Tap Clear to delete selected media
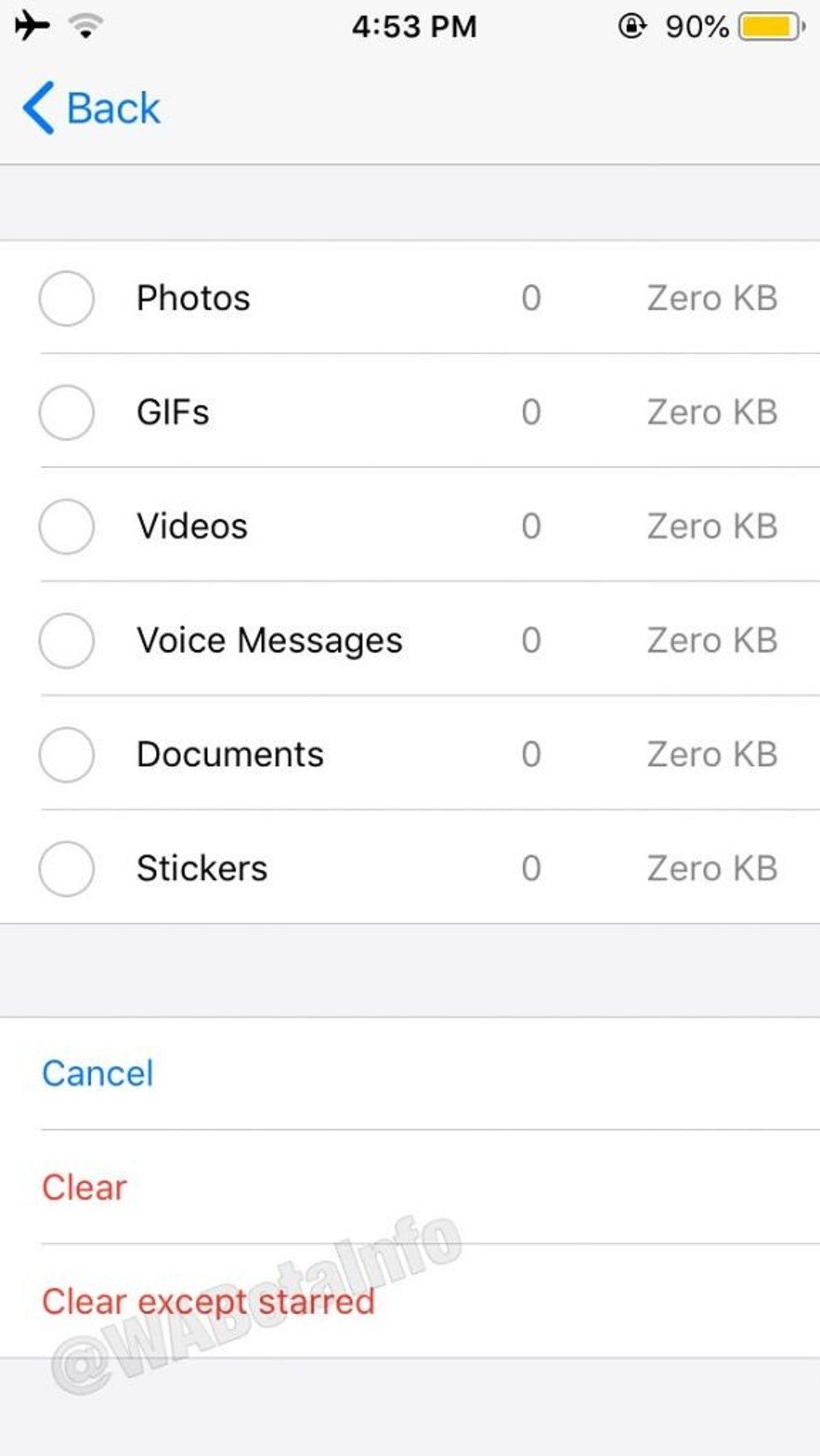This screenshot has height=1456, width=820. click(x=83, y=1187)
